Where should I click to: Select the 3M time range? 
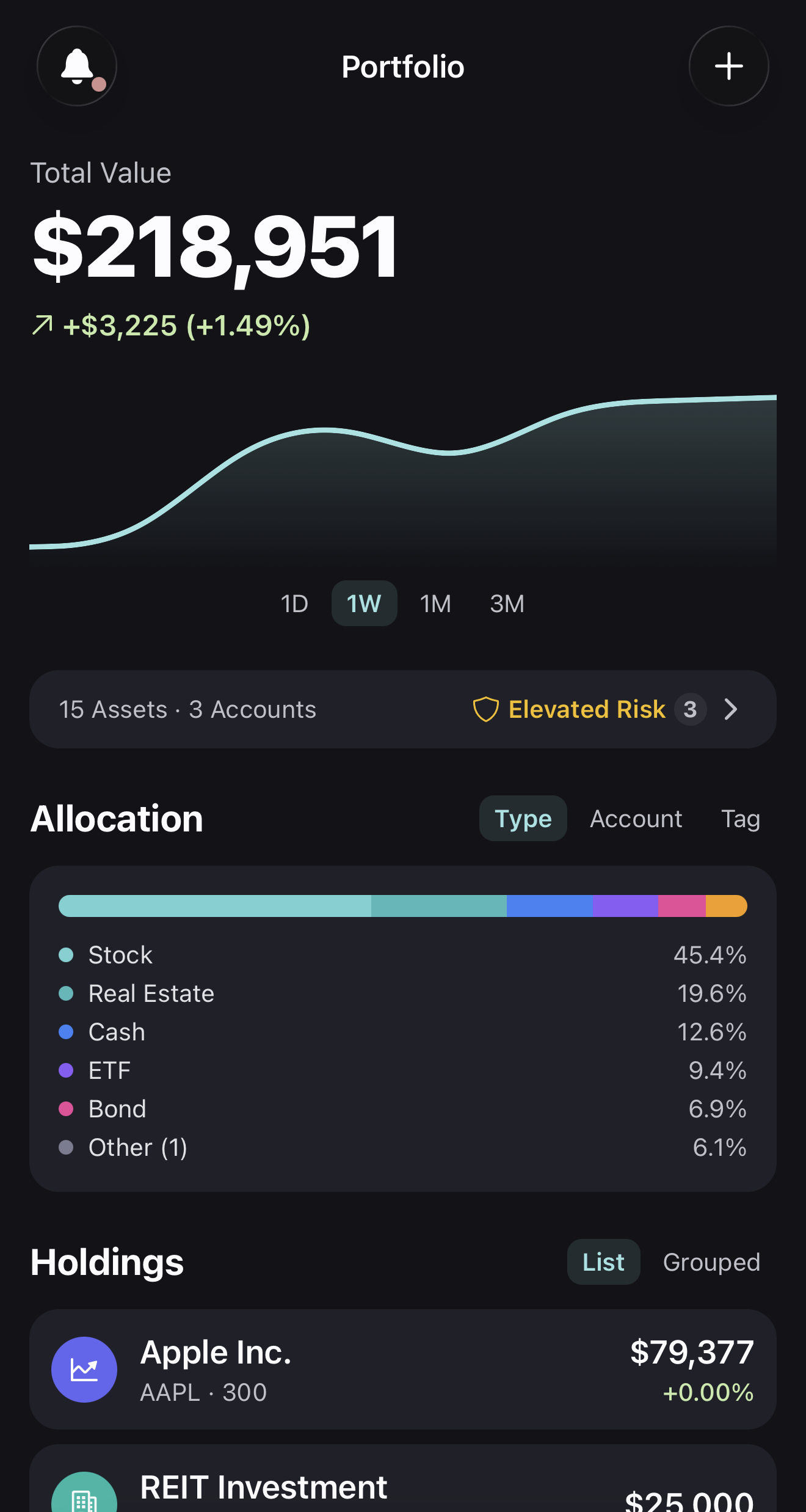point(506,603)
